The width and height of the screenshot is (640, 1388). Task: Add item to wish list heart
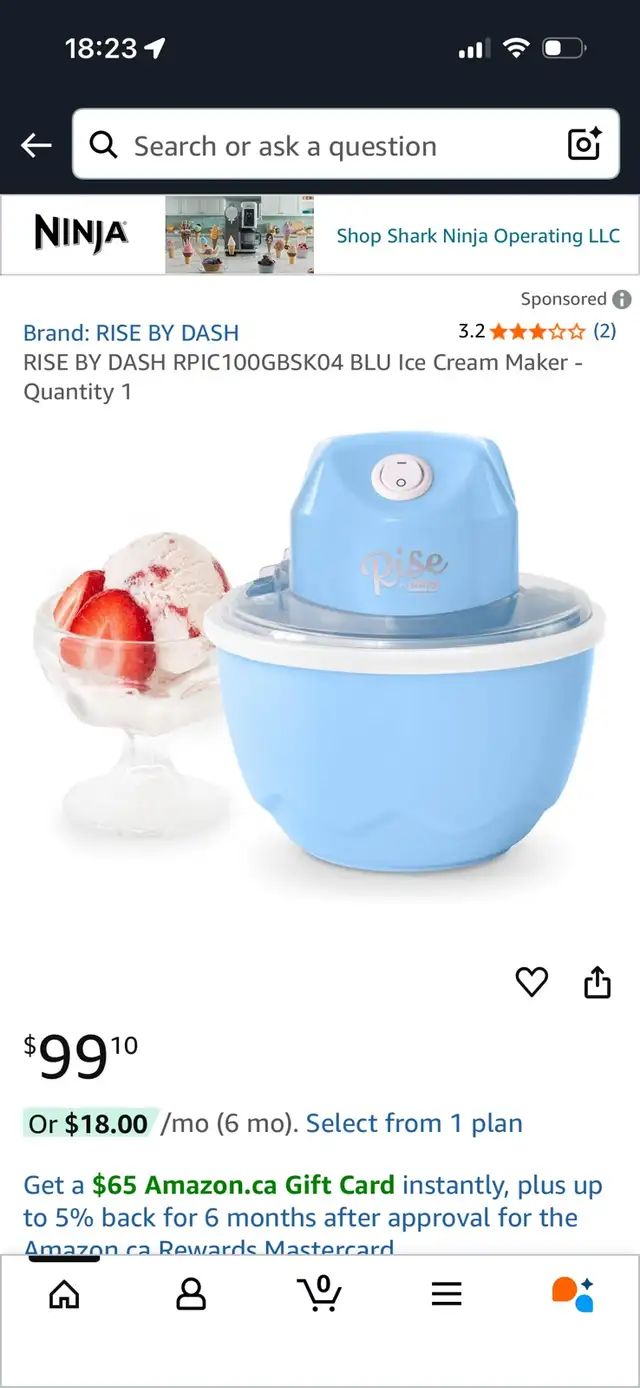[532, 983]
